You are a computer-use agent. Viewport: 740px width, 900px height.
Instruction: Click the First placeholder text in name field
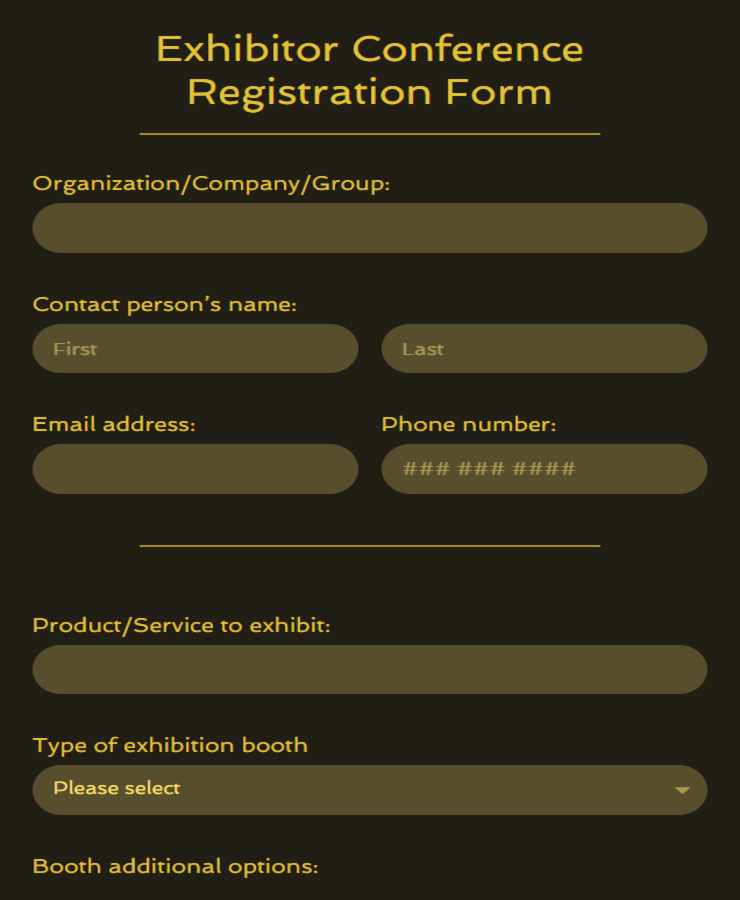[x=74, y=348]
